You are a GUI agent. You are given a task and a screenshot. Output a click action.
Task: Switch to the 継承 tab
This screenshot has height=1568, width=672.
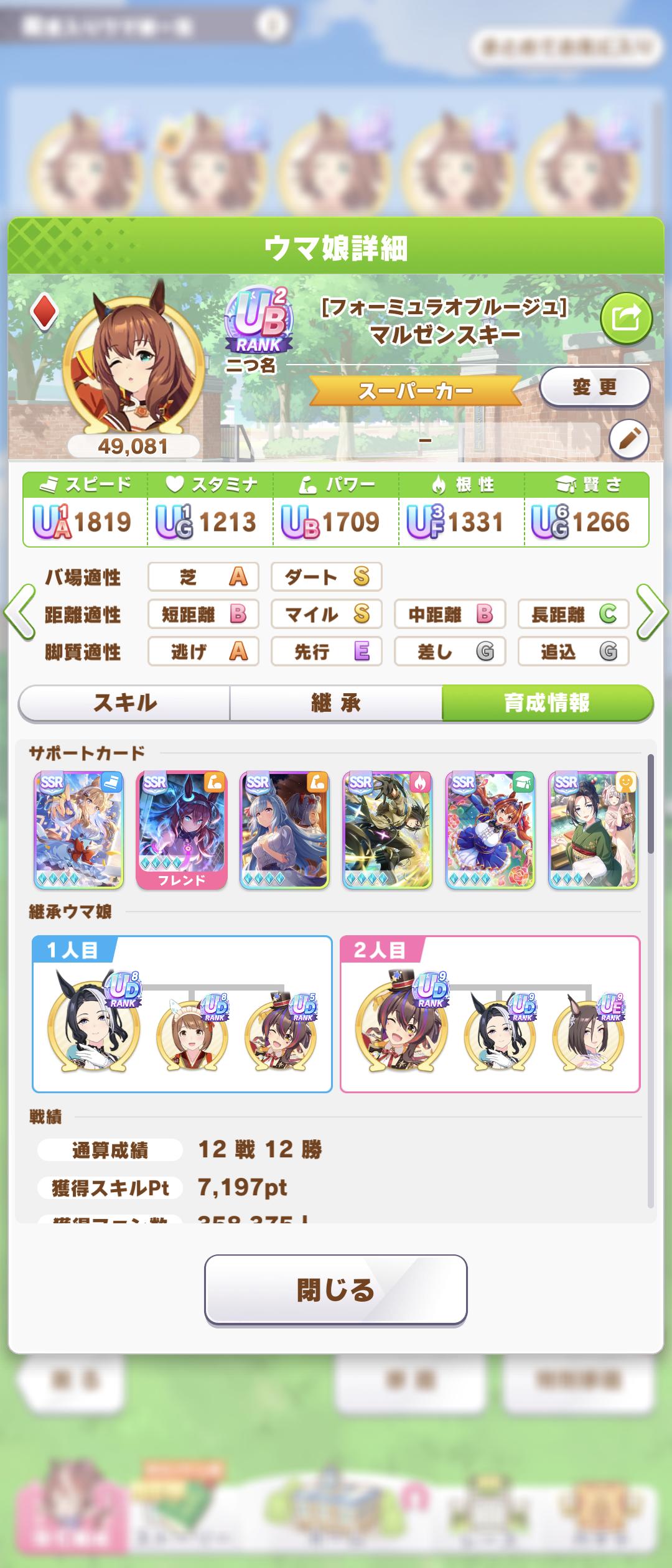(x=336, y=703)
